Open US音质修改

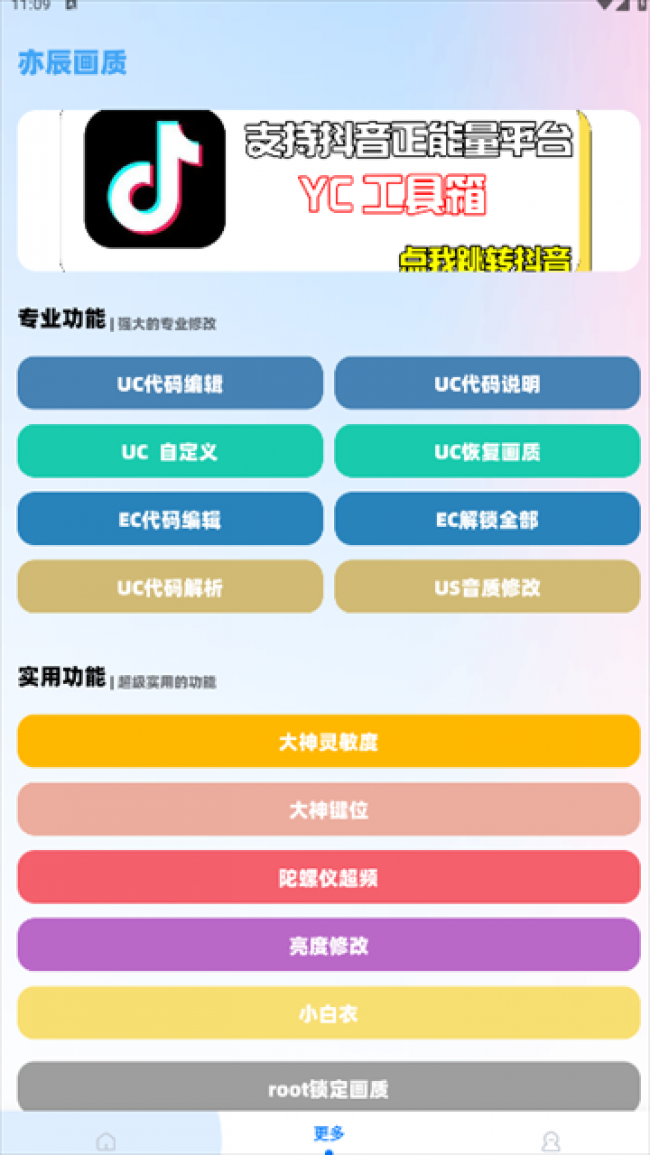487,587
